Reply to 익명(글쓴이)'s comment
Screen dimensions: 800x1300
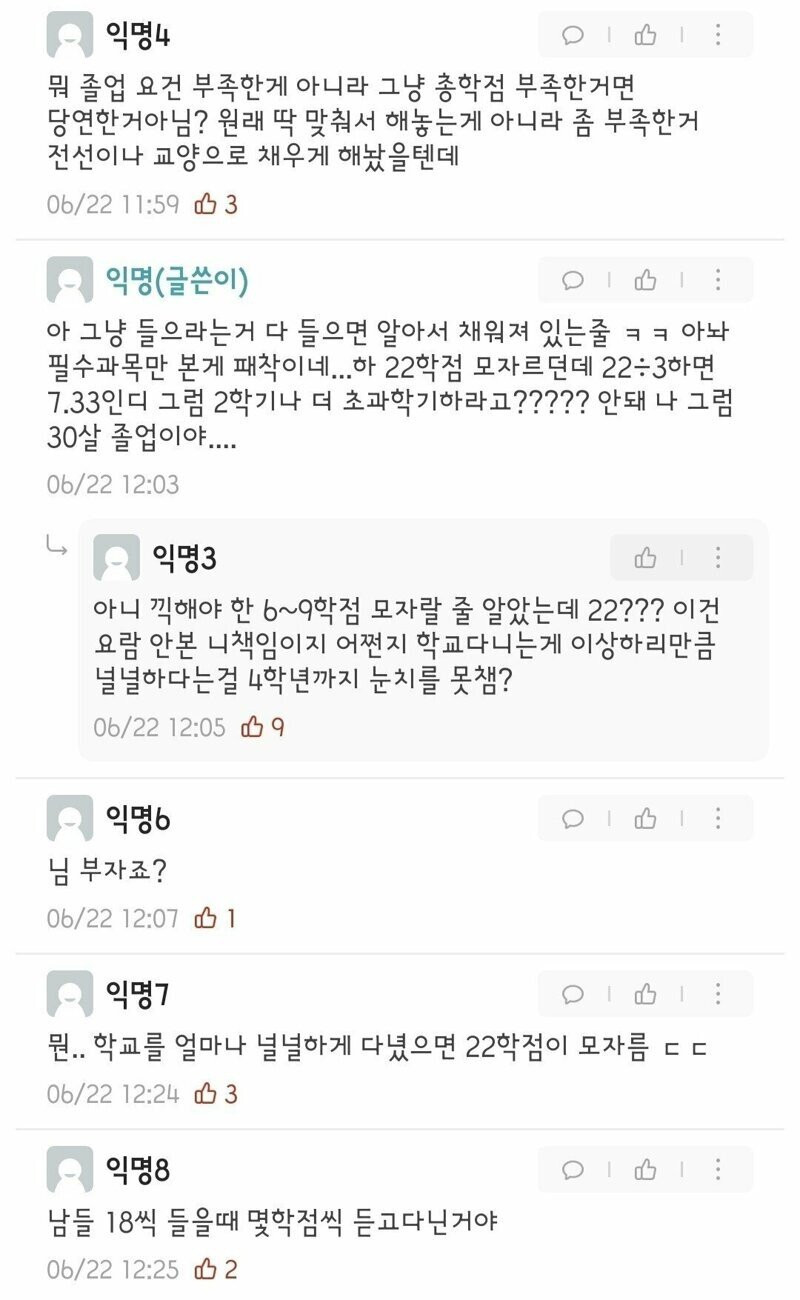[573, 280]
